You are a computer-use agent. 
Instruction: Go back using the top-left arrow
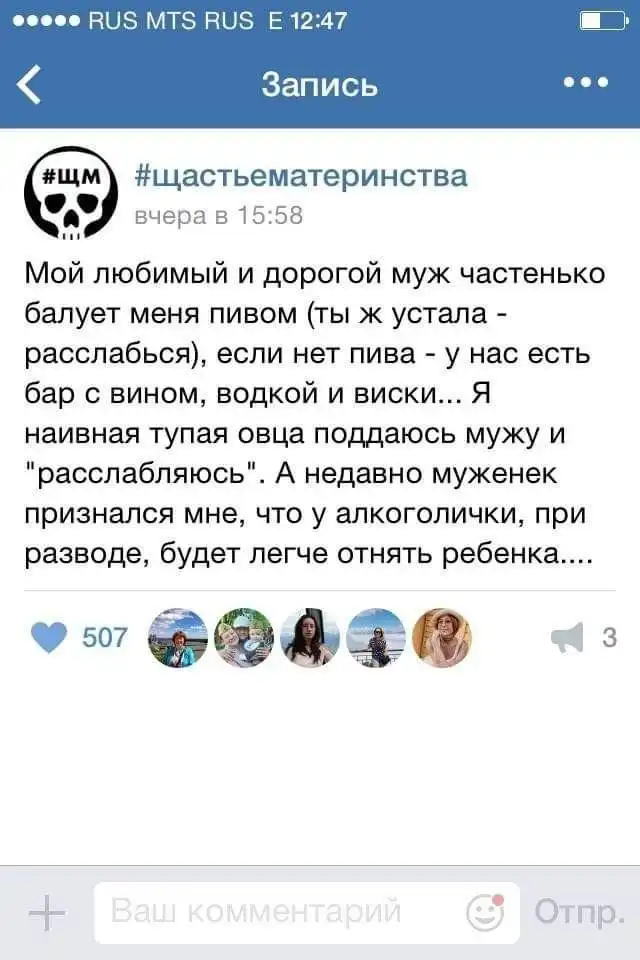click(x=30, y=84)
